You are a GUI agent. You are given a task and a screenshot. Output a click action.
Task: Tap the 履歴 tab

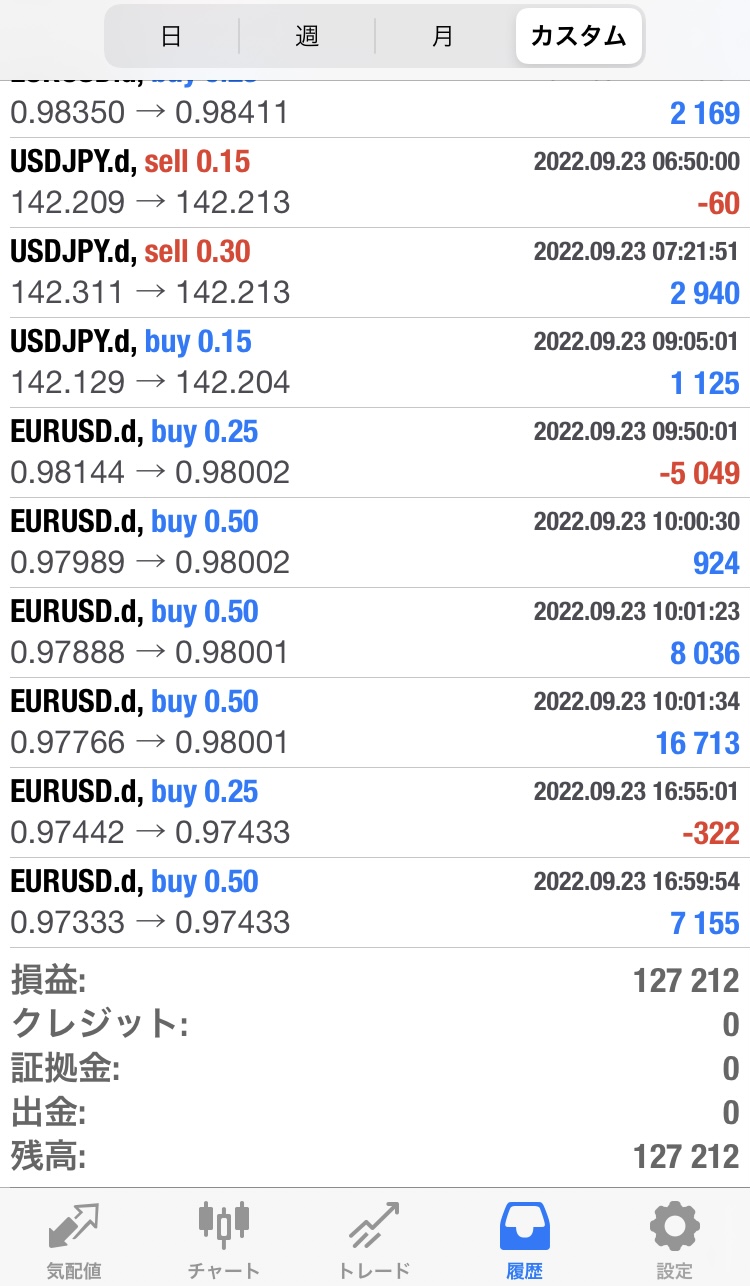(524, 1239)
